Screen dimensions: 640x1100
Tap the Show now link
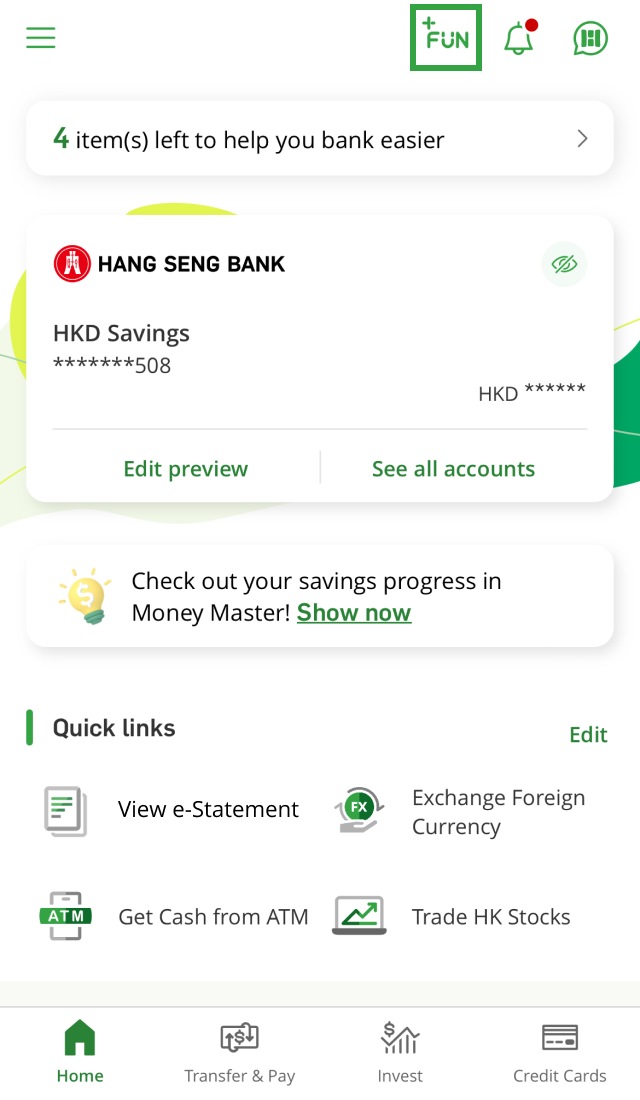354,613
